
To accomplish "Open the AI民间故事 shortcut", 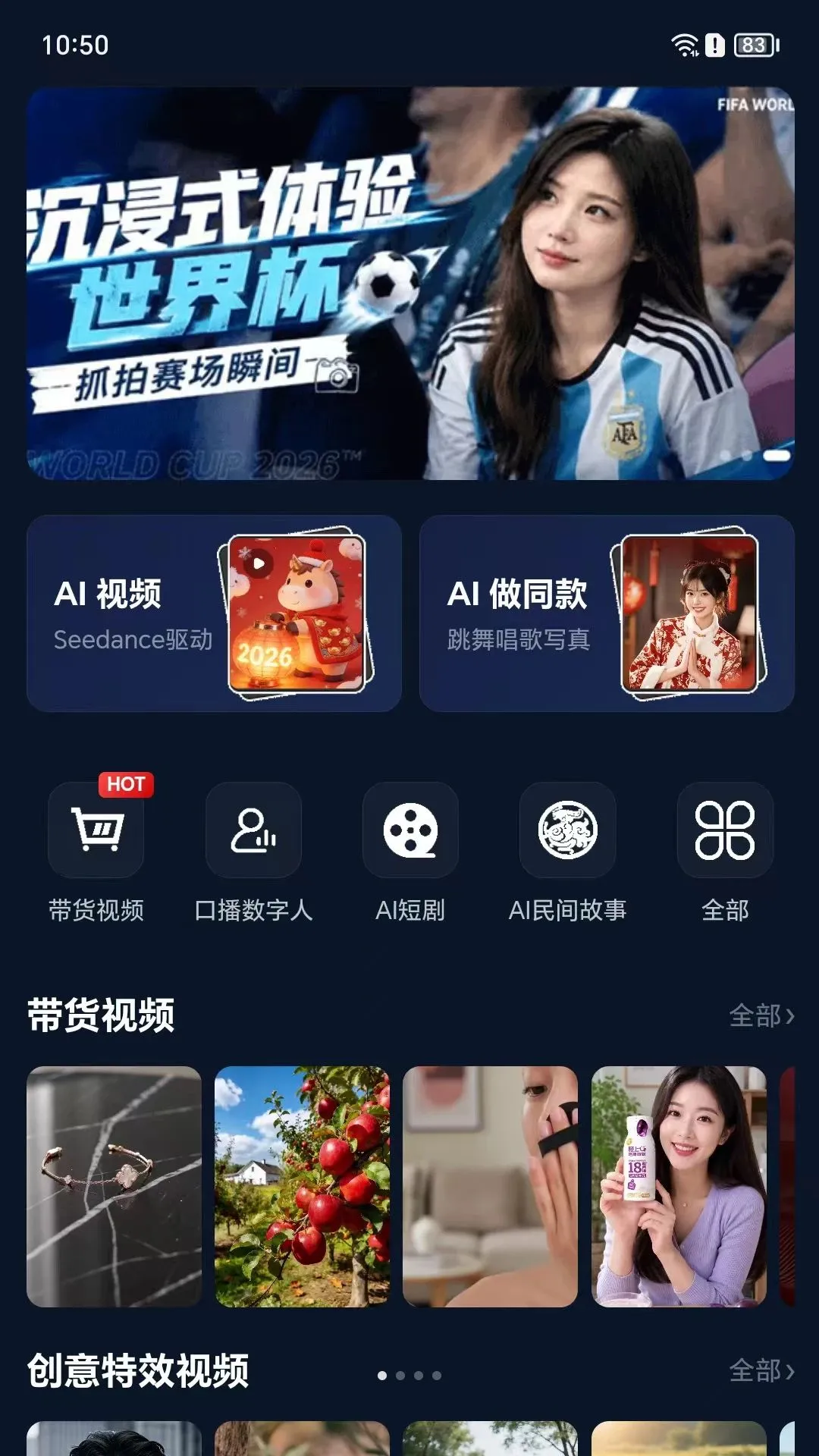I will [x=567, y=830].
